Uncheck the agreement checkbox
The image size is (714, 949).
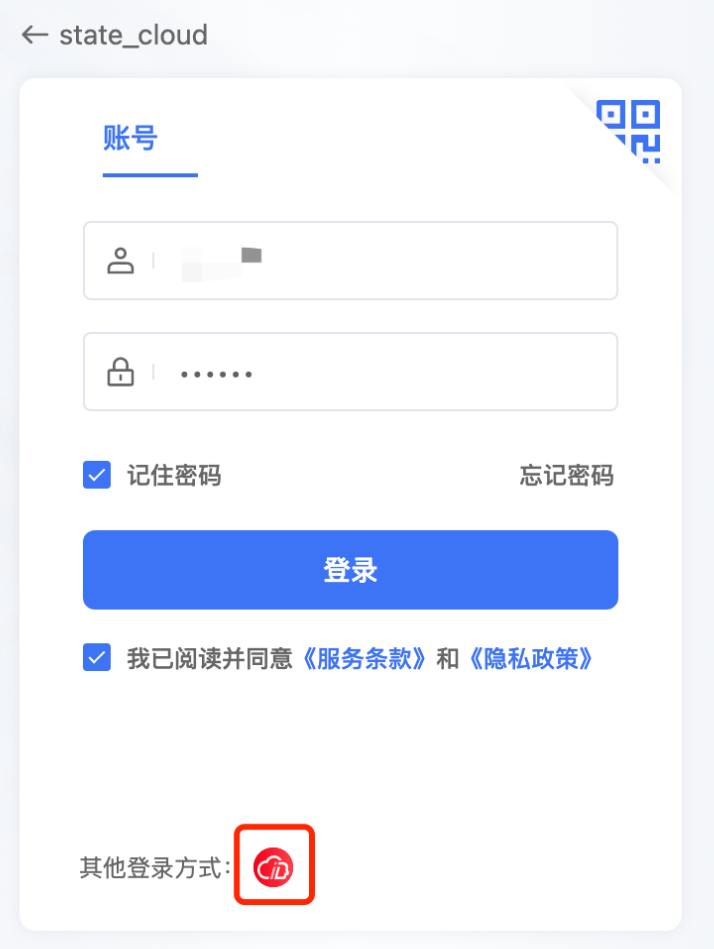(x=97, y=658)
